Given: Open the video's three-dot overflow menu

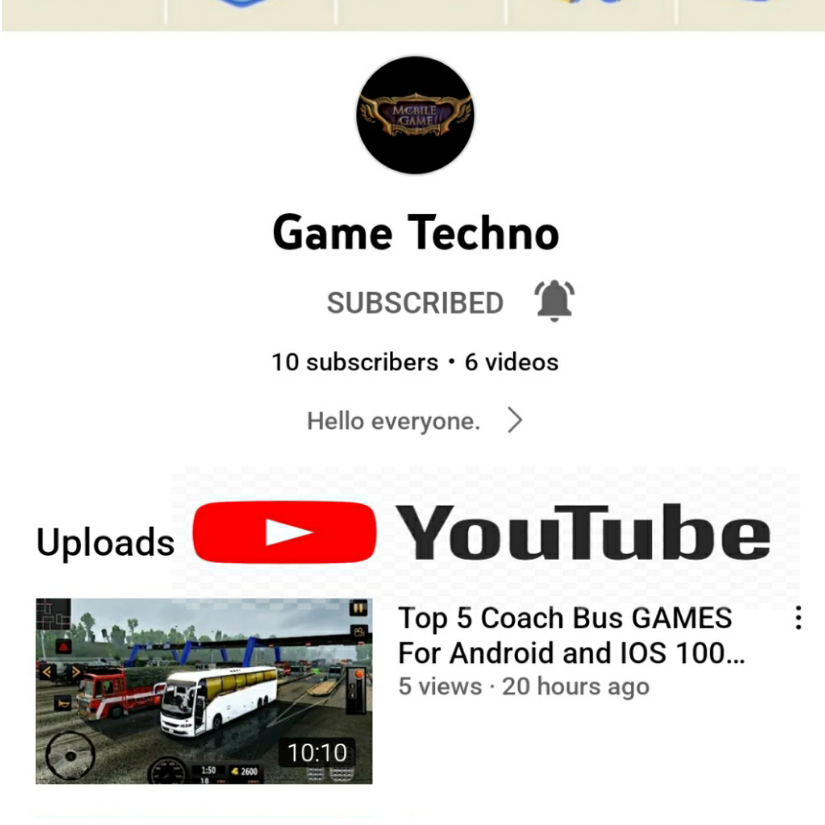Looking at the screenshot, I should [x=798, y=619].
